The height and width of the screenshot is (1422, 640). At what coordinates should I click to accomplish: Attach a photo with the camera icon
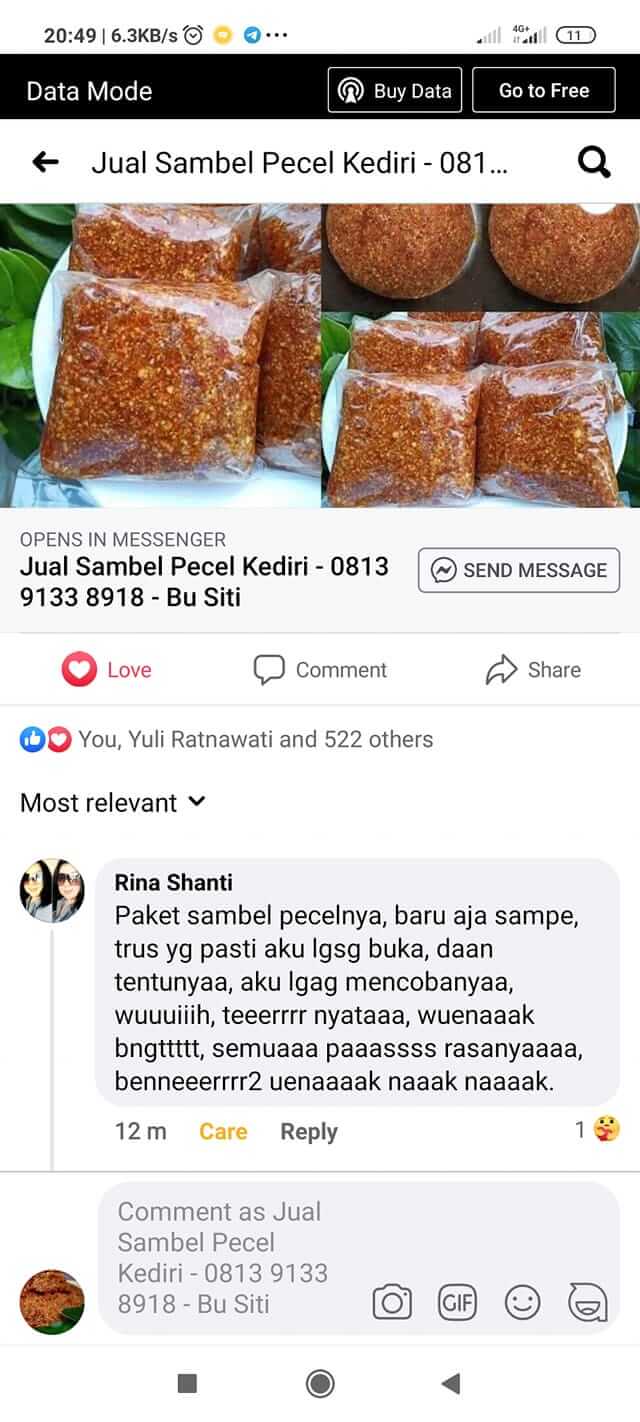pos(392,1302)
